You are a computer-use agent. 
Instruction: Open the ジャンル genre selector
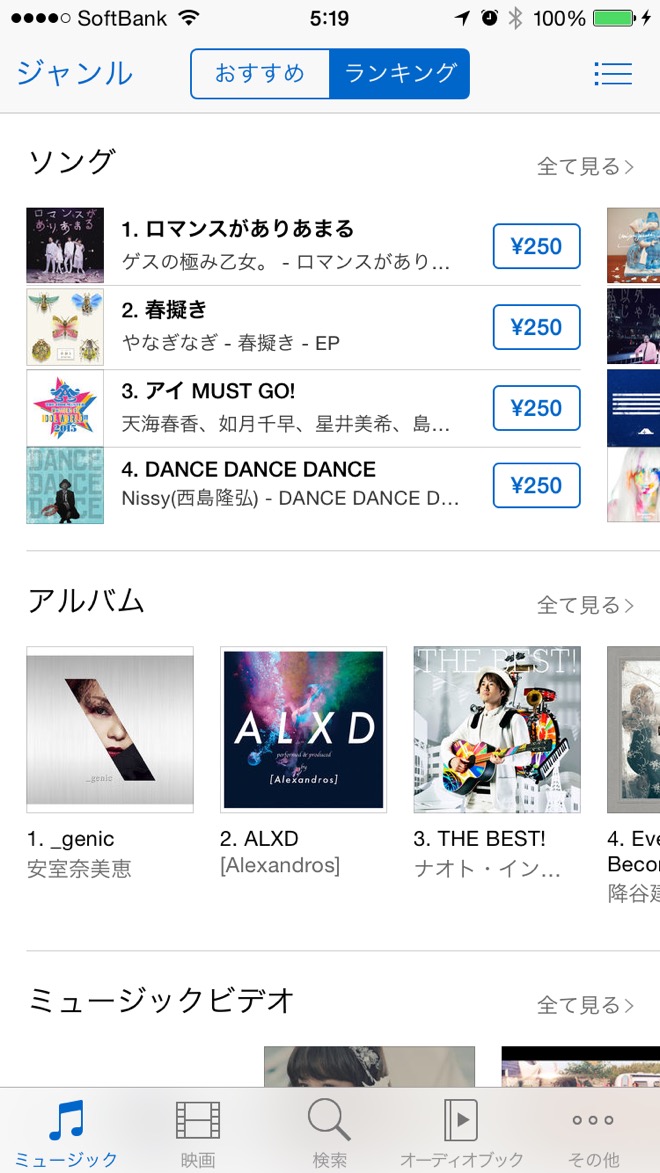click(x=75, y=73)
